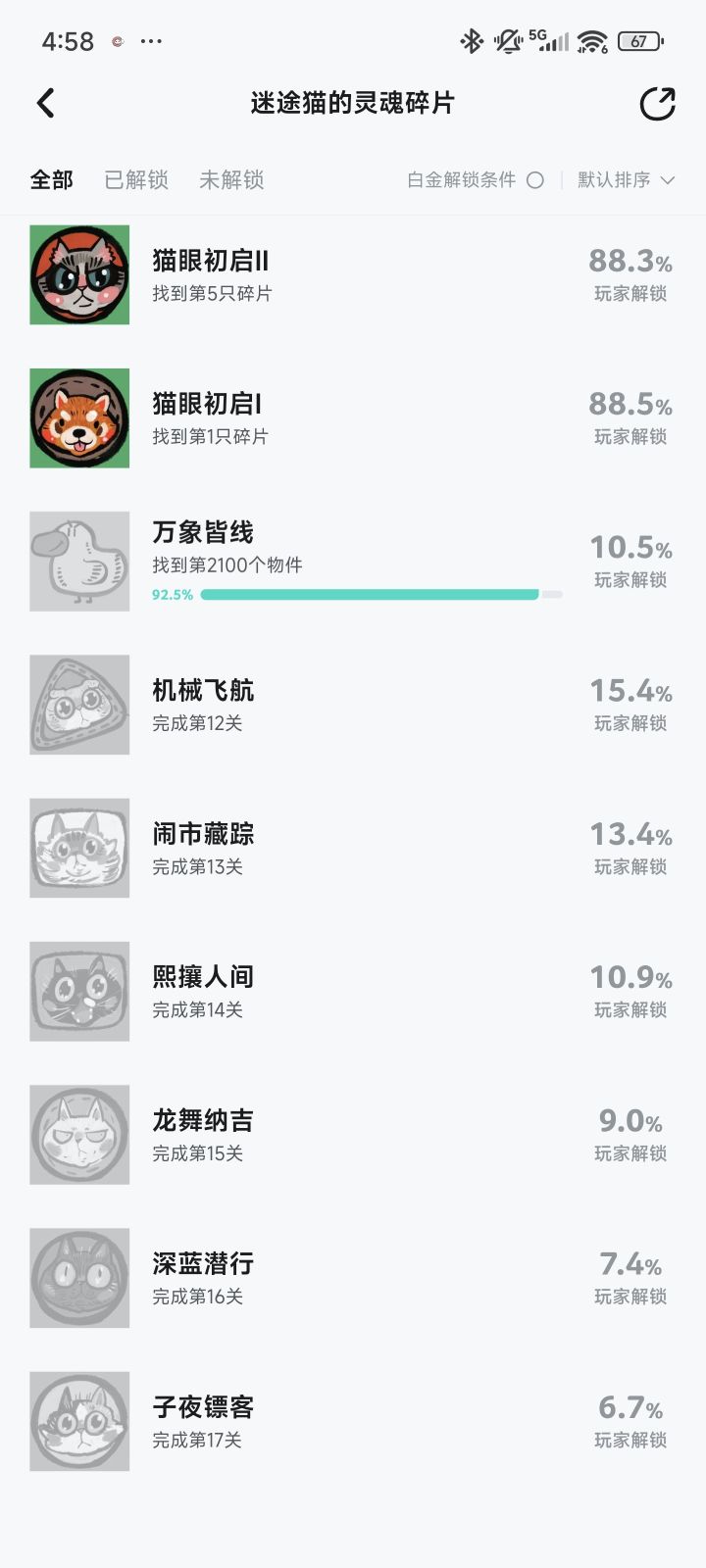706x1568 pixels.
Task: Tap the 子夜镖客 achievement icon
Action: pyautogui.click(x=78, y=1420)
